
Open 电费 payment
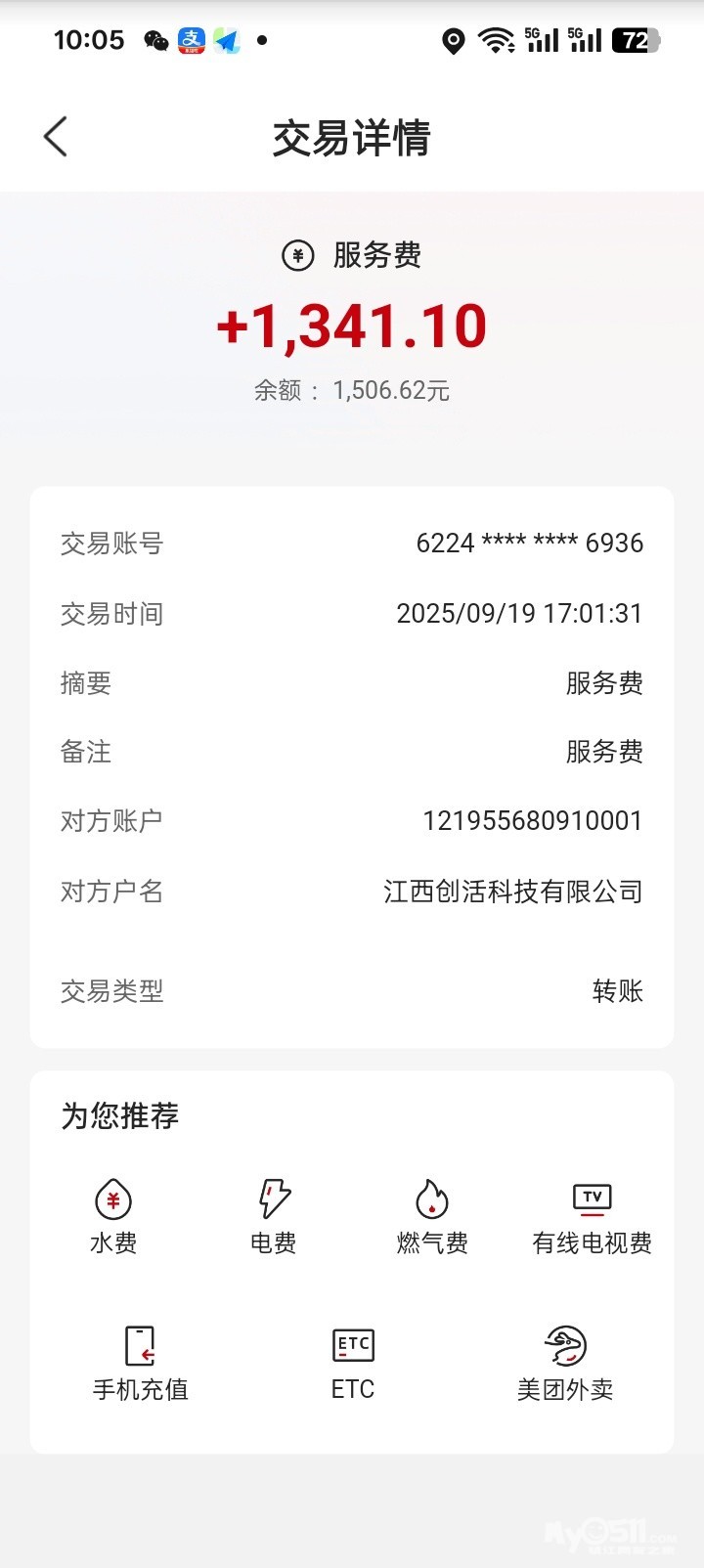pos(274,1216)
